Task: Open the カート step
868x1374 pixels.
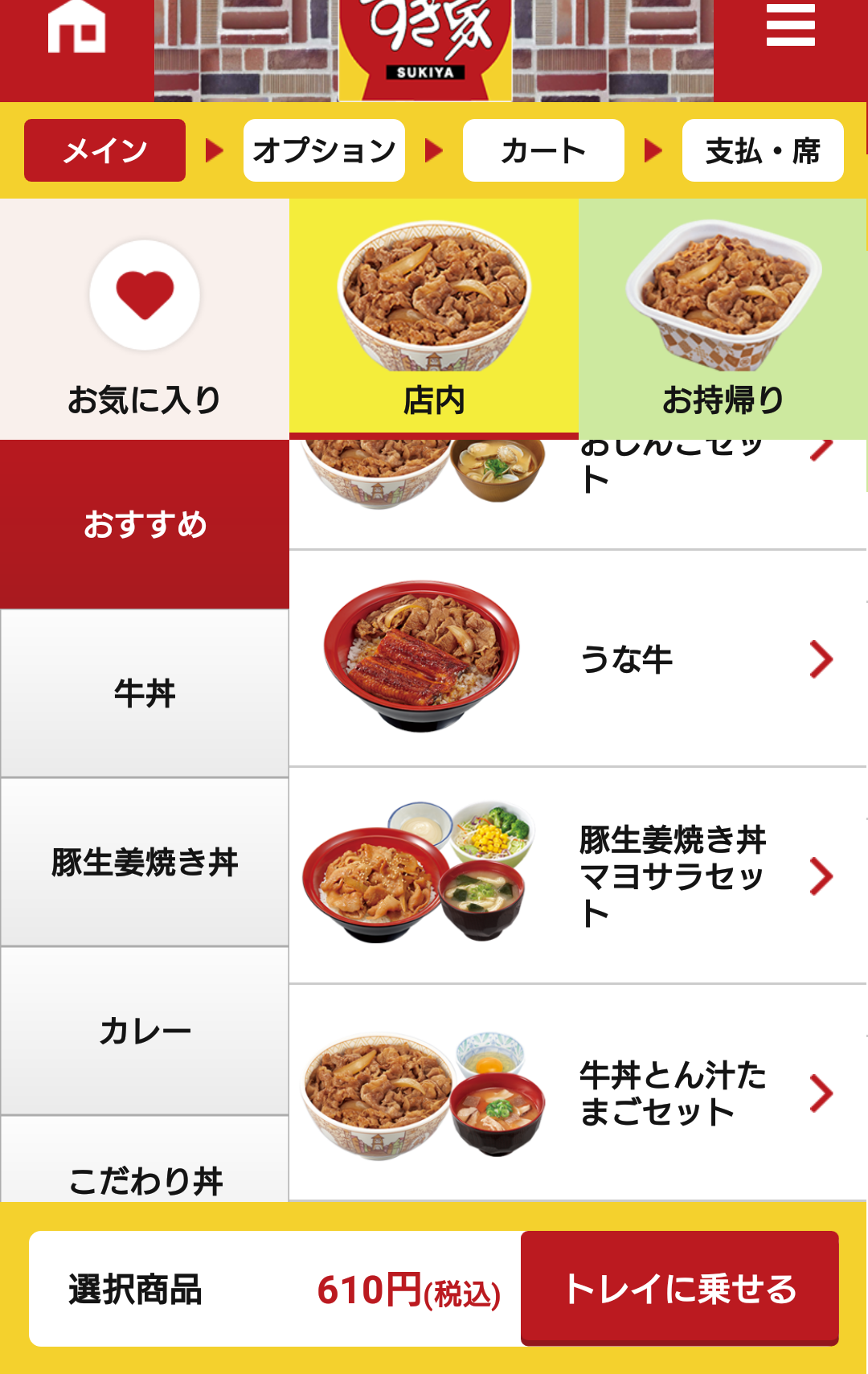Action: click(x=543, y=150)
